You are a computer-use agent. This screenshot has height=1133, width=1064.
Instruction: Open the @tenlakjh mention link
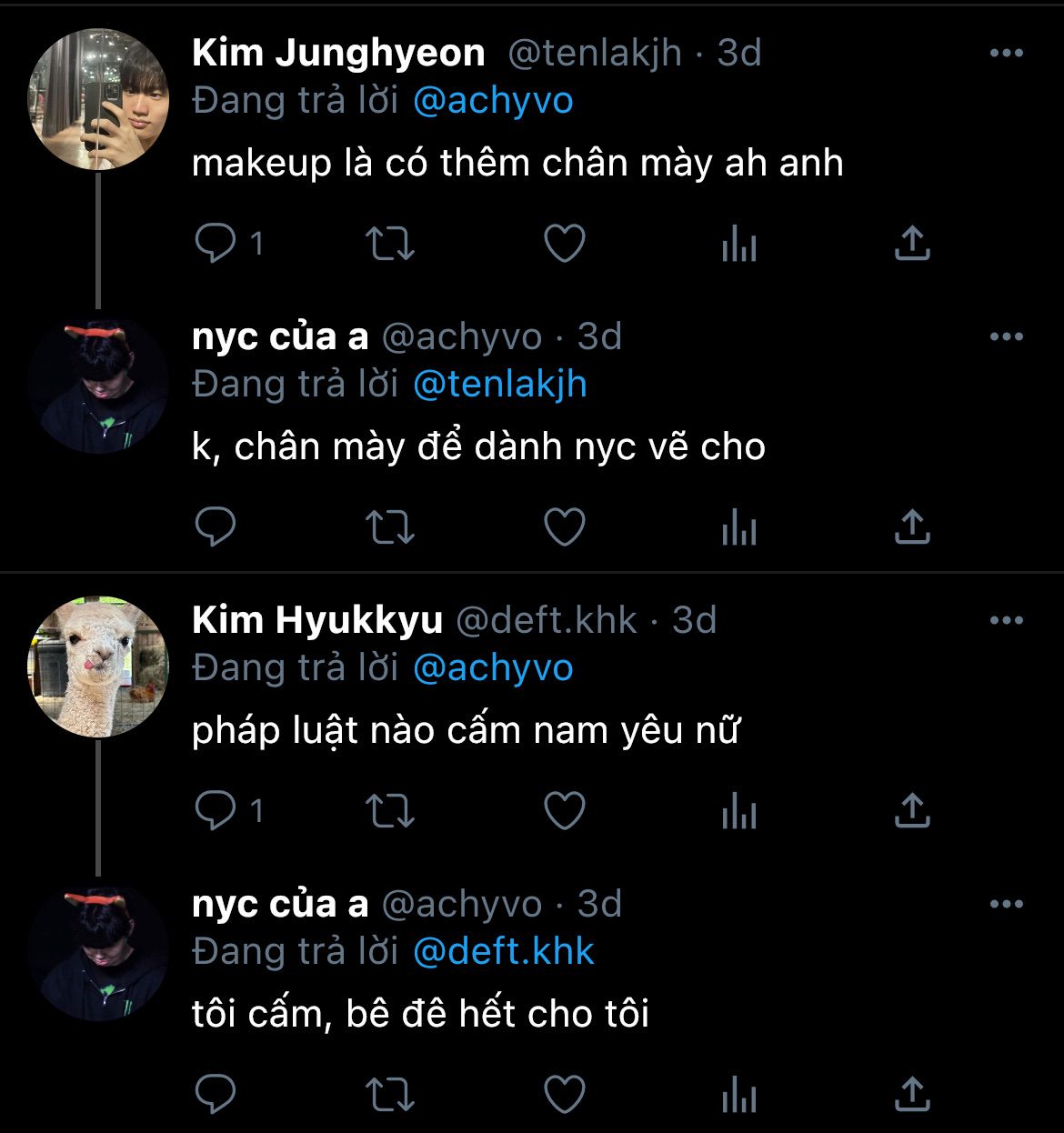click(x=499, y=384)
